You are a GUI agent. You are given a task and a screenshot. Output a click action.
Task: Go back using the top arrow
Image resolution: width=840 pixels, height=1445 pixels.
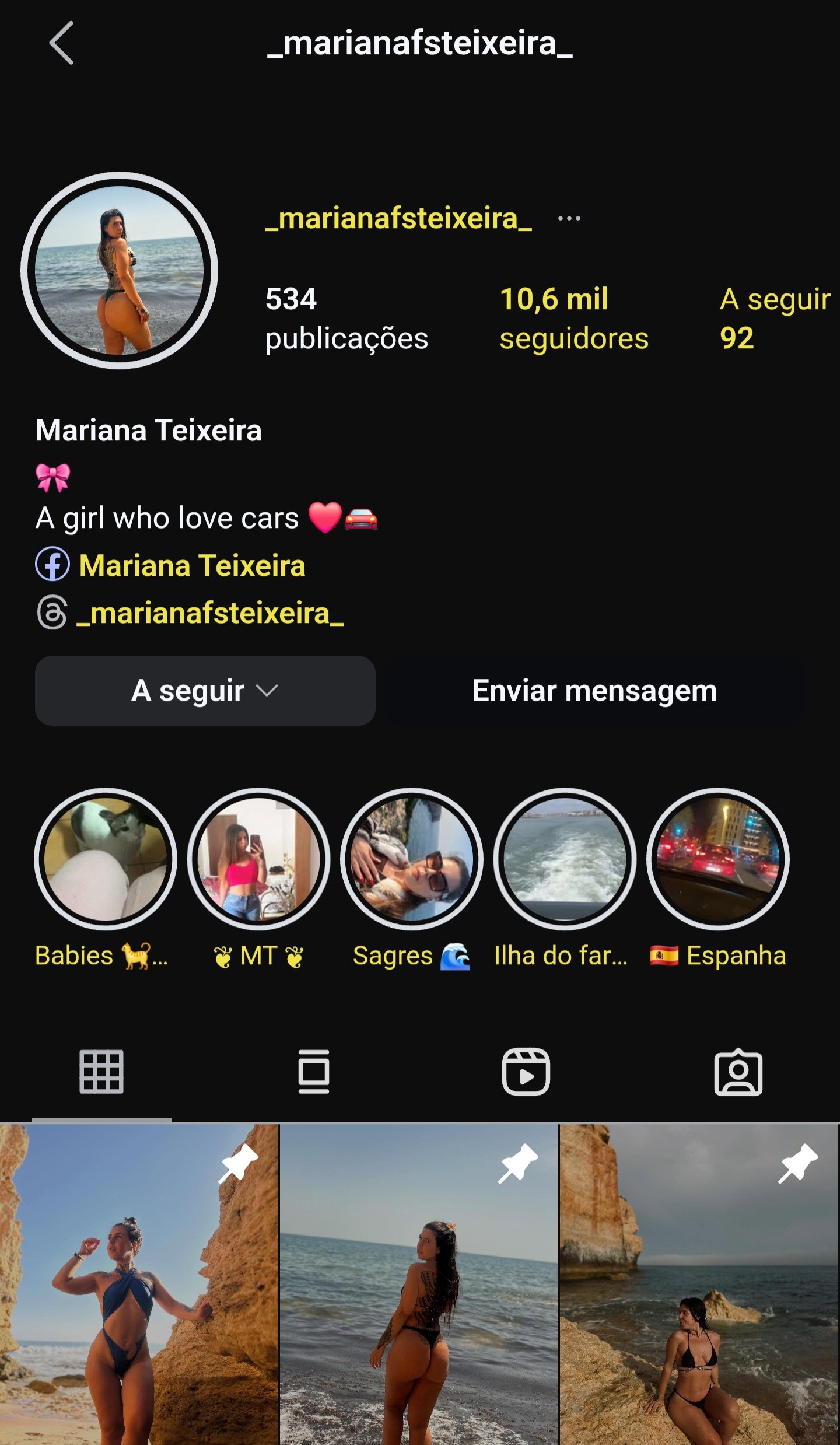[x=62, y=43]
